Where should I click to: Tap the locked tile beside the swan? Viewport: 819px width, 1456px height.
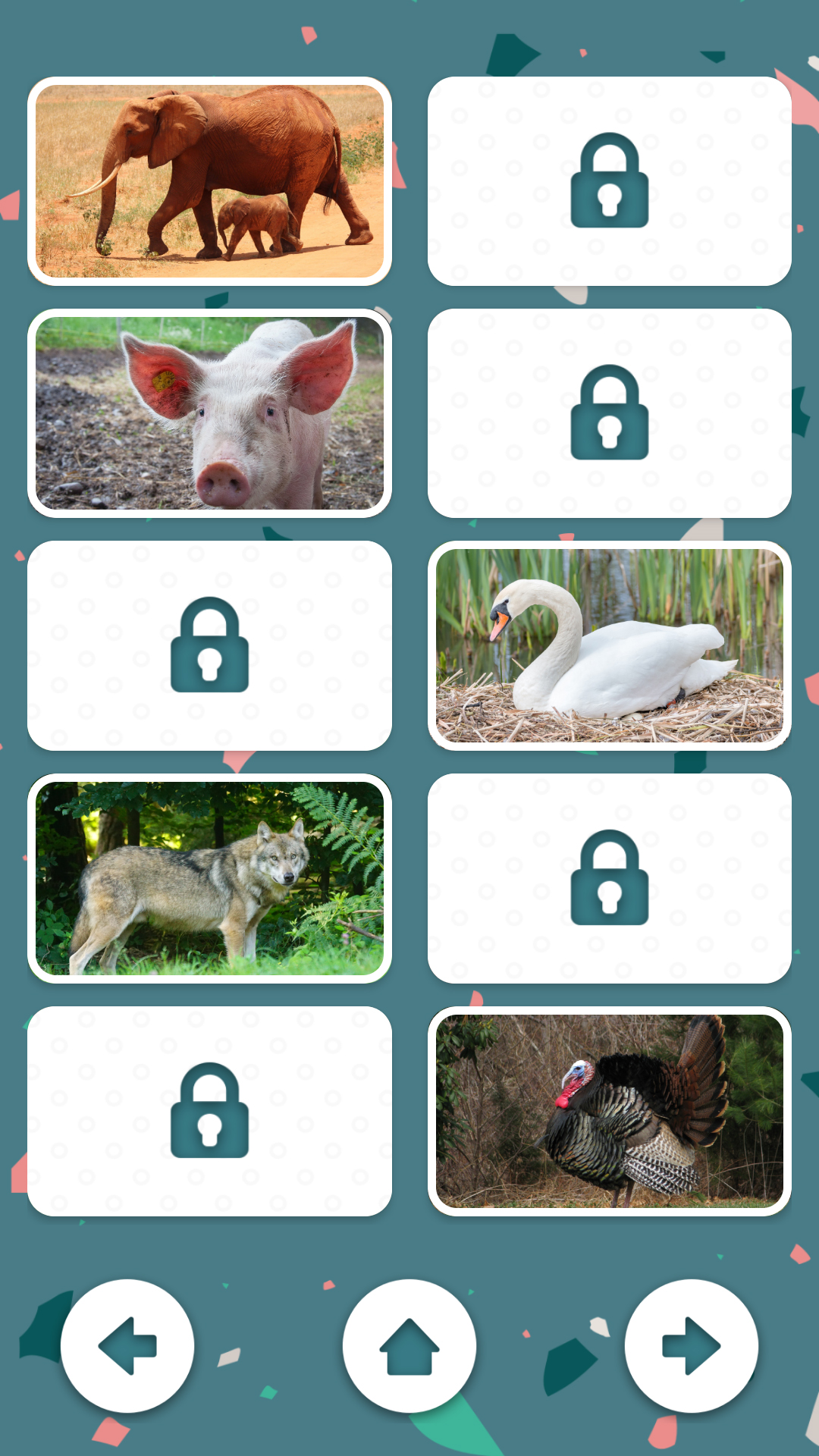[209, 646]
